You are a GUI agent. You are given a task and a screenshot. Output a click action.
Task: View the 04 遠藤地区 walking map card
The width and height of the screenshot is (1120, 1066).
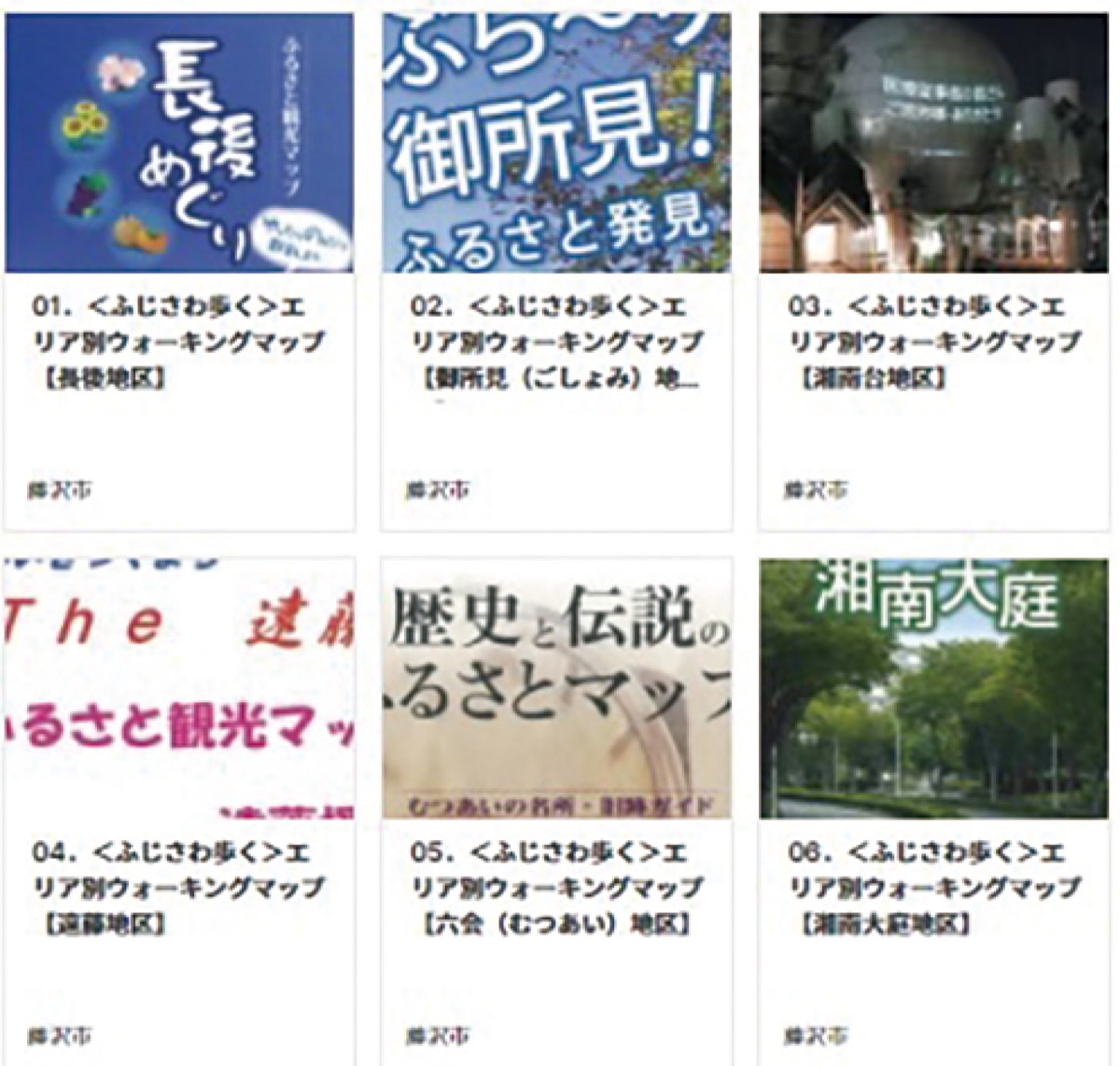click(179, 887)
